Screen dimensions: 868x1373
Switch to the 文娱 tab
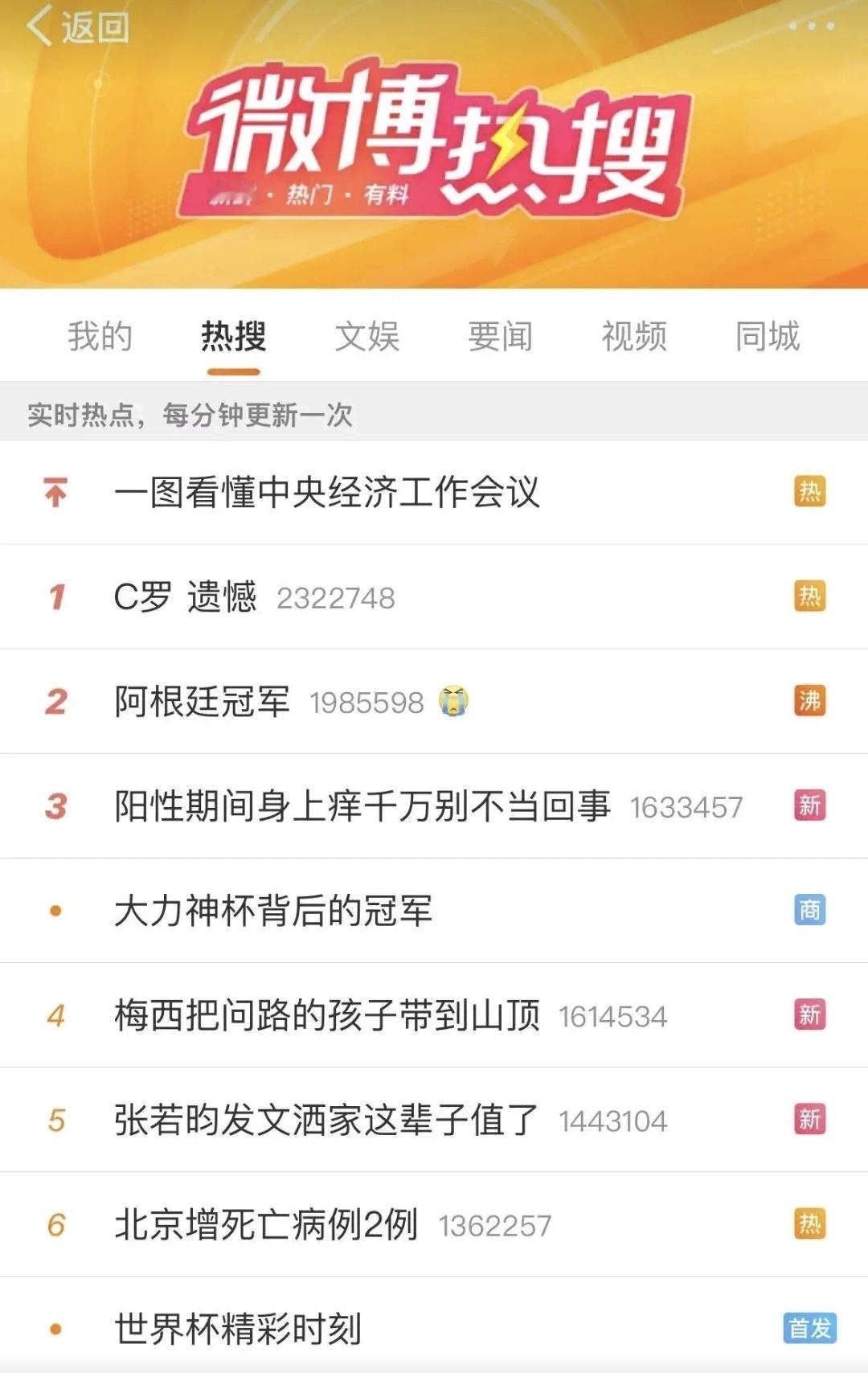(366, 338)
